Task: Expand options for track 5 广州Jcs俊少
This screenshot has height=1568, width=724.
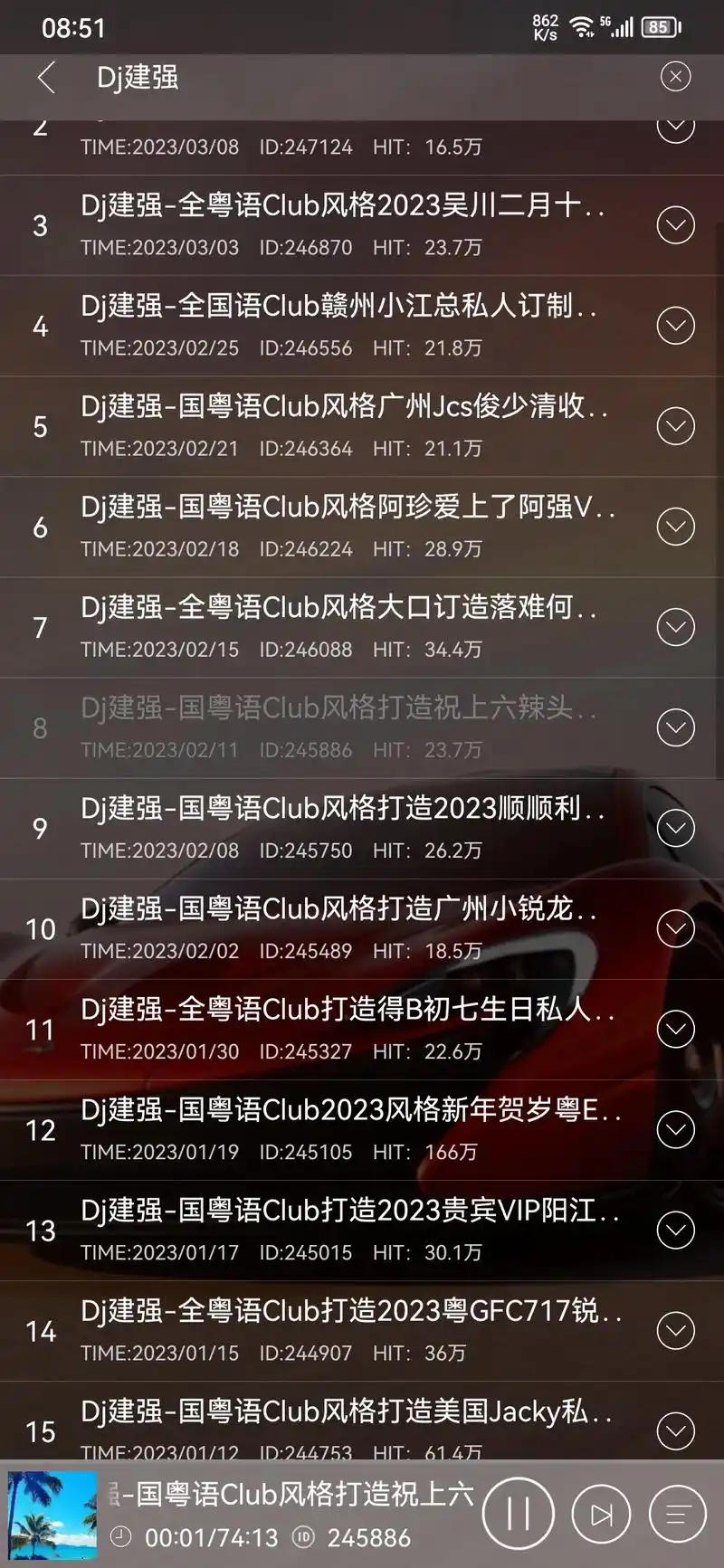Action: [x=675, y=425]
